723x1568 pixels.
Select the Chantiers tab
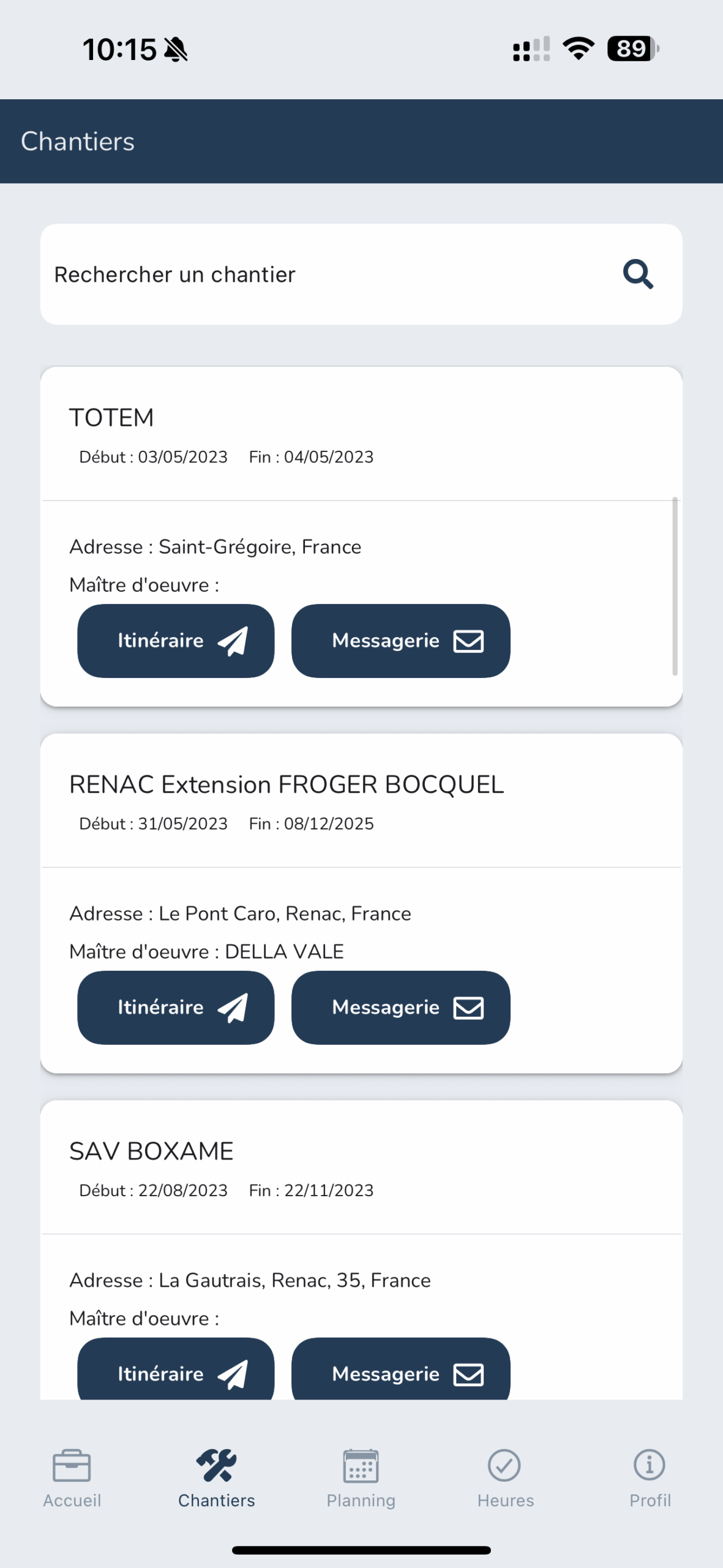coord(217,1479)
